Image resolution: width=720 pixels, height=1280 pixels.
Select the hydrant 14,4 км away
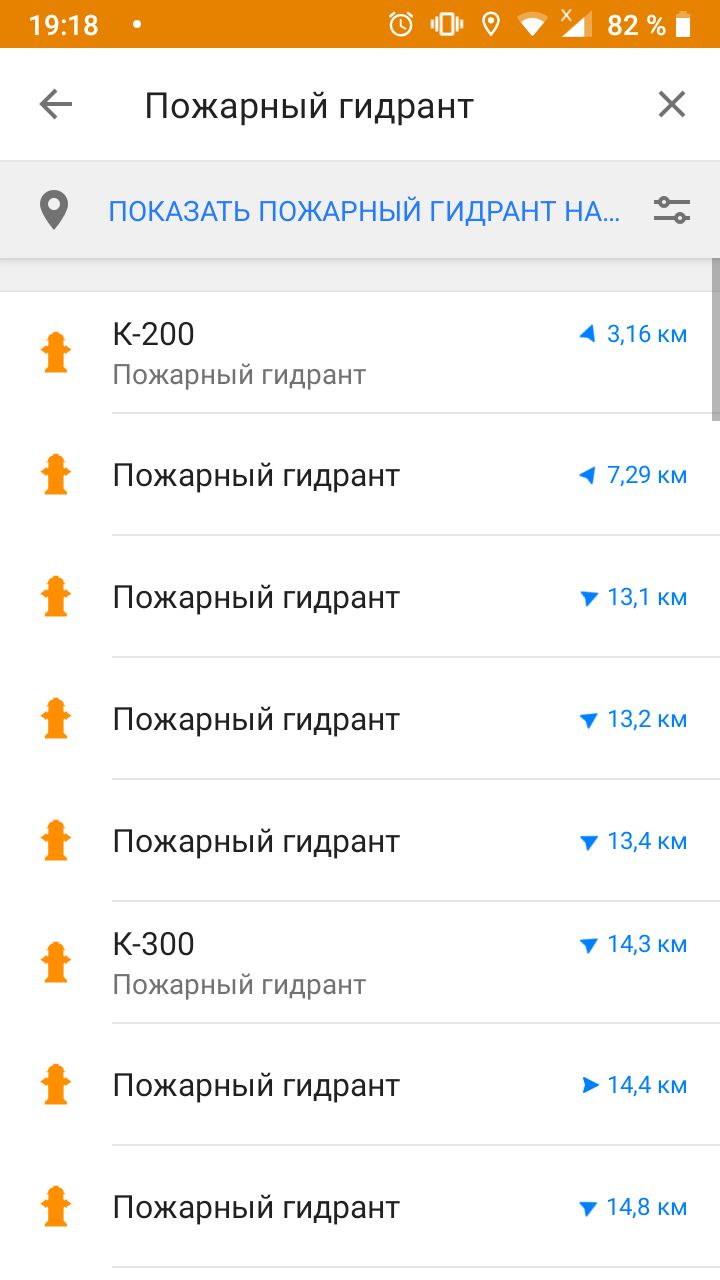(360, 1085)
